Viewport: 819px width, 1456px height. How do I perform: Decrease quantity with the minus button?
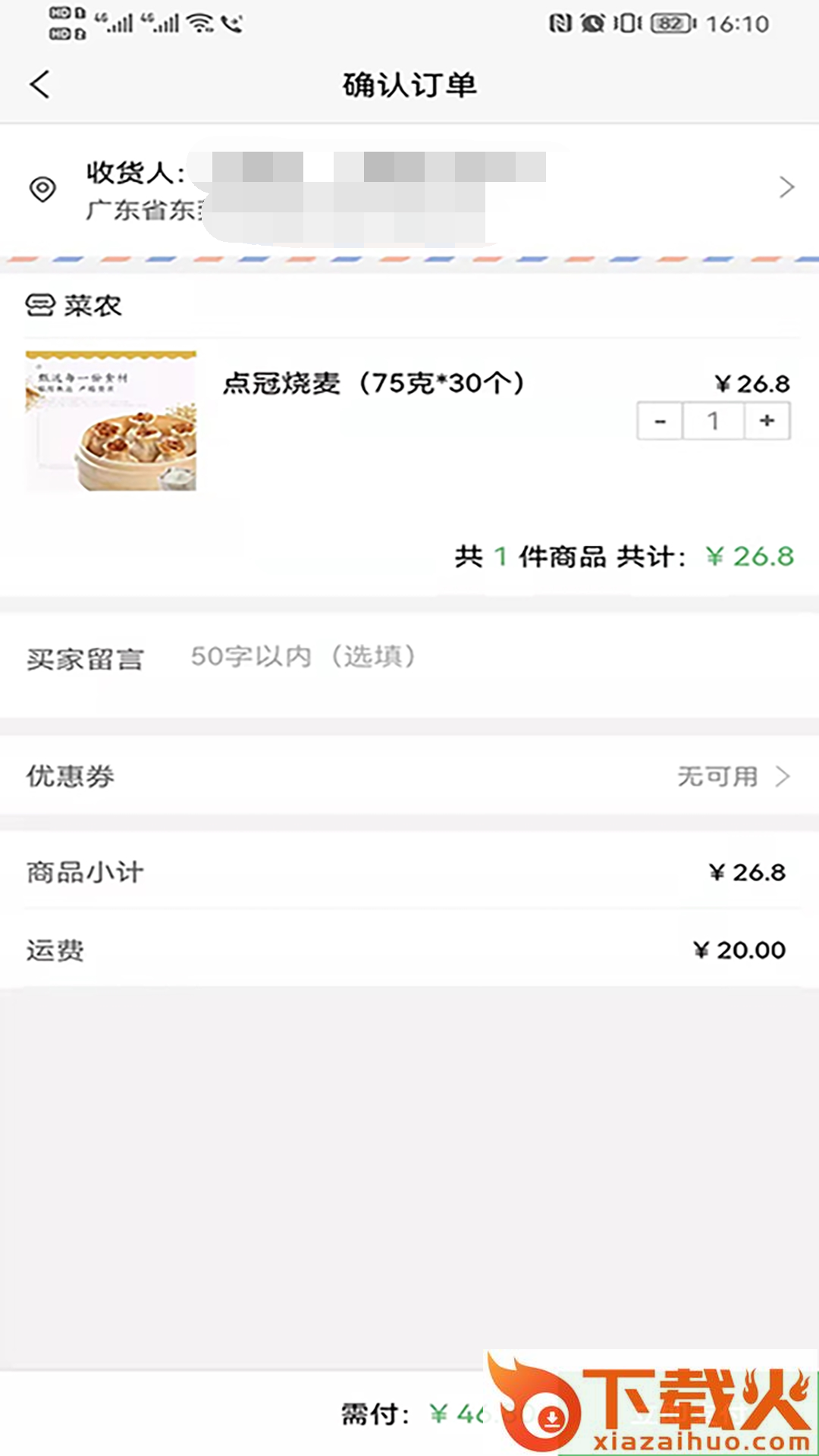[660, 421]
